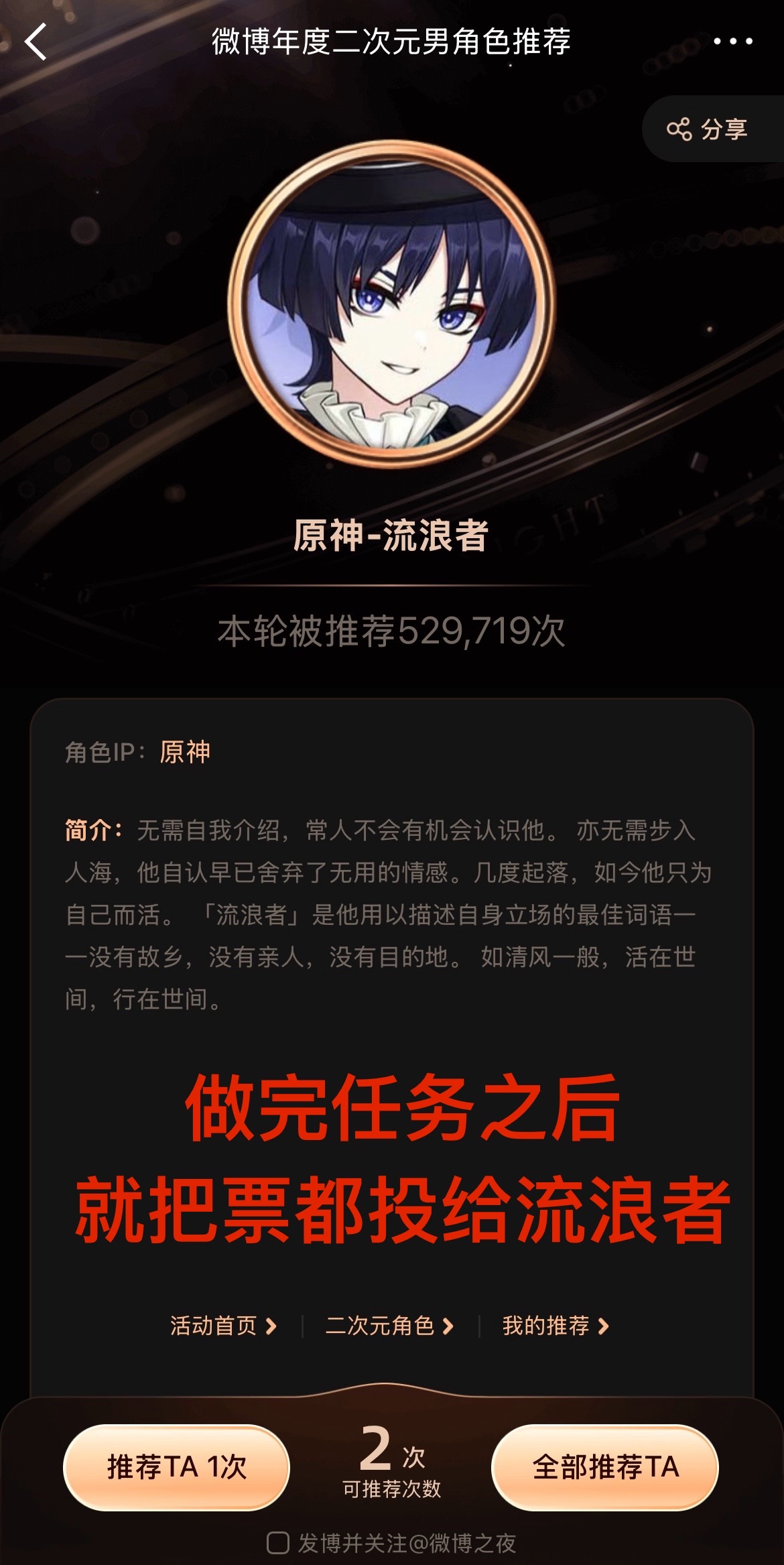
Task: Open the 二次元角色 list link
Action: click(389, 1326)
